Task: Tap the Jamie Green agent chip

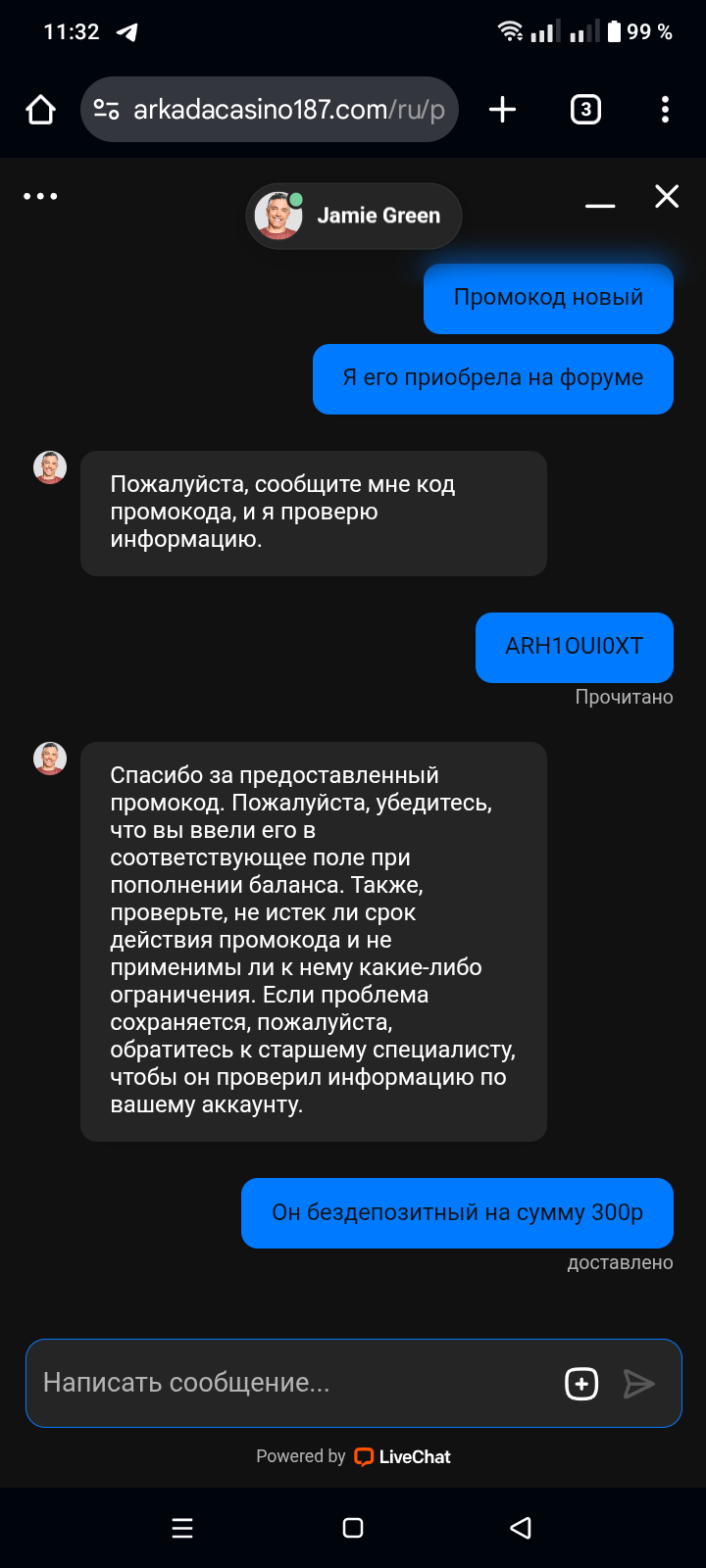Action: point(353,216)
